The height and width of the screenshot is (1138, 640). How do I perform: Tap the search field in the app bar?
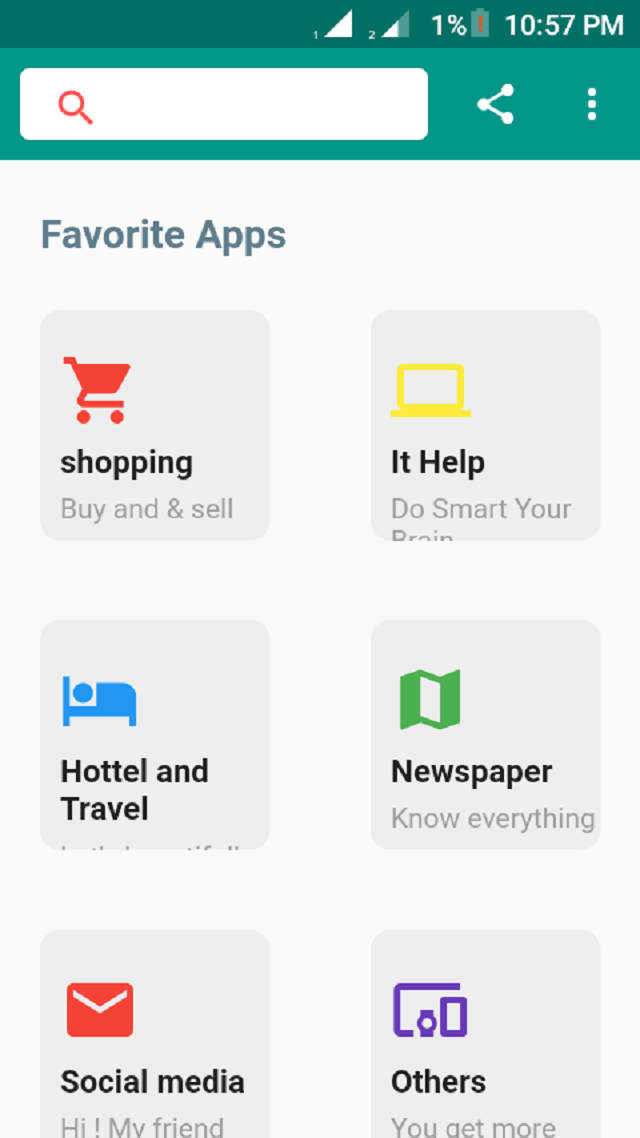223,104
